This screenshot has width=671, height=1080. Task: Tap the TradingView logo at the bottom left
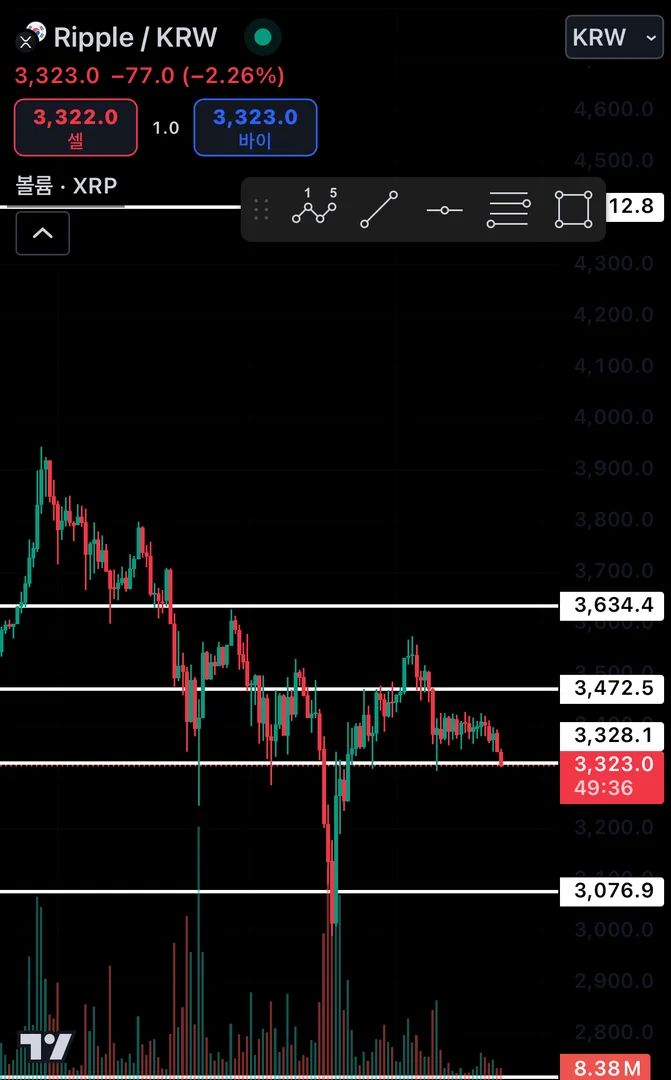coord(47,1047)
